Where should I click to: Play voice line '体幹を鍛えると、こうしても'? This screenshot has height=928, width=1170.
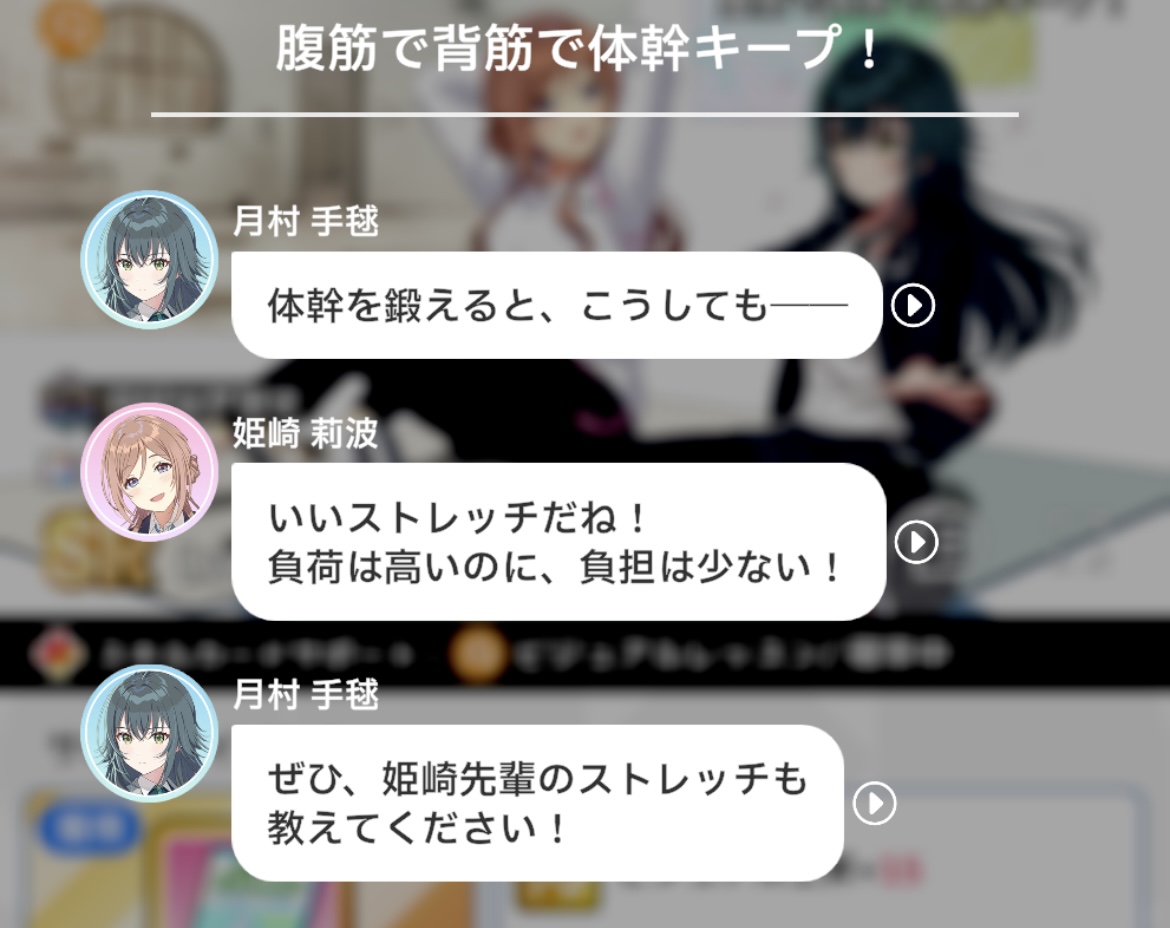[x=912, y=306]
